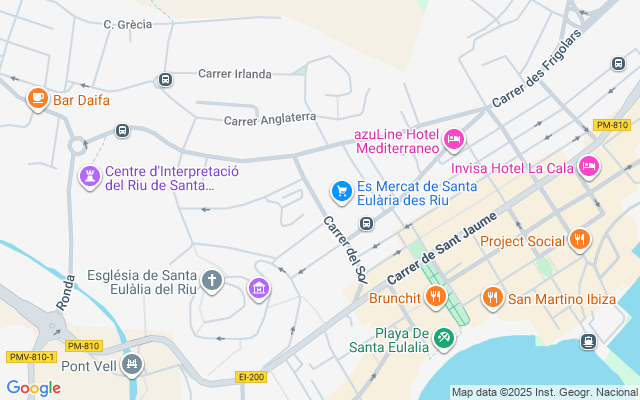Open Centre d'Interpretació del Riu marker
This screenshot has height=400, width=640.
[x=89, y=177]
